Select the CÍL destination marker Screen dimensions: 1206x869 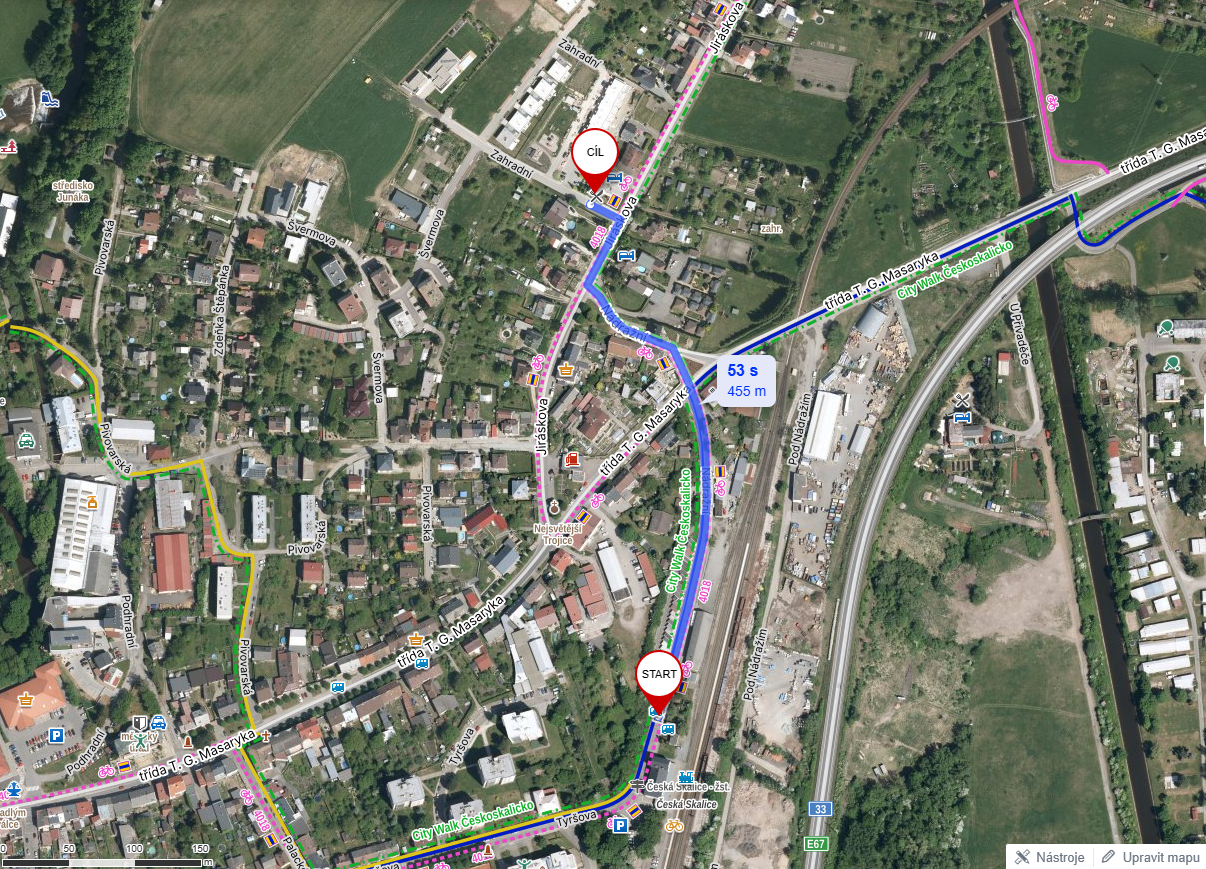(594, 153)
